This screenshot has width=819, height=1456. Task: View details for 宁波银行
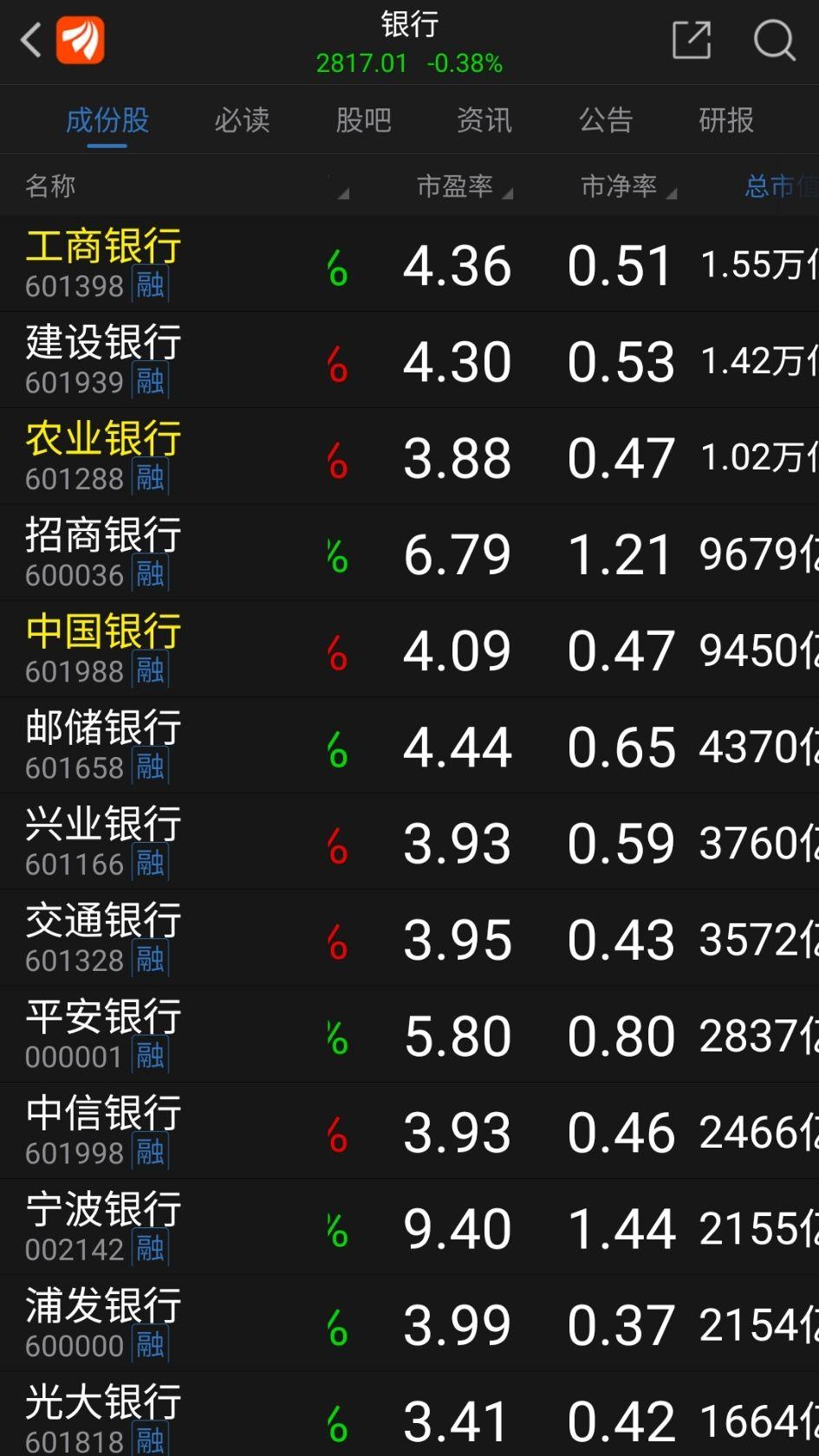coord(409,1226)
